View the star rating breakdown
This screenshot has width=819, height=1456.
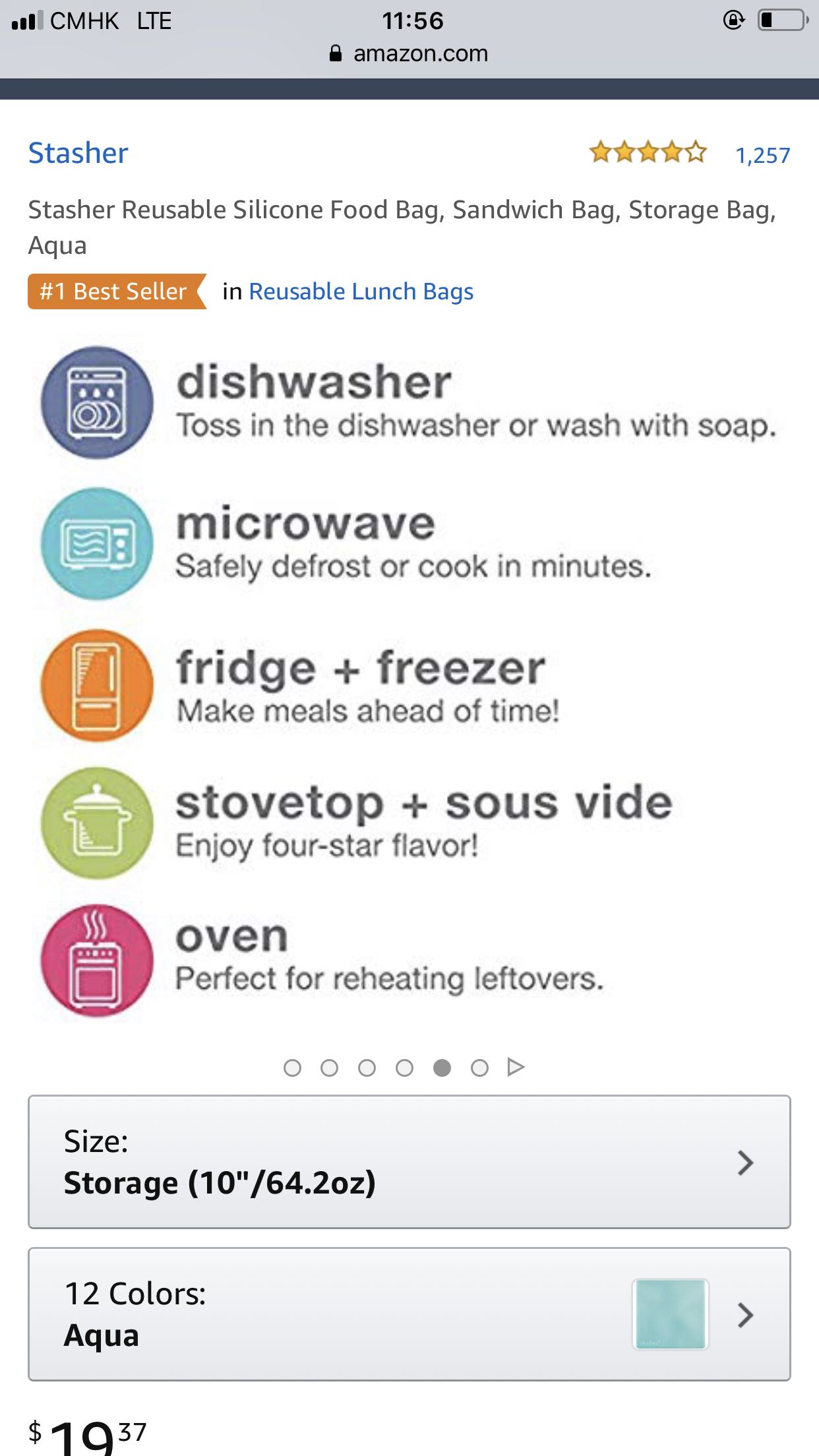(648, 152)
